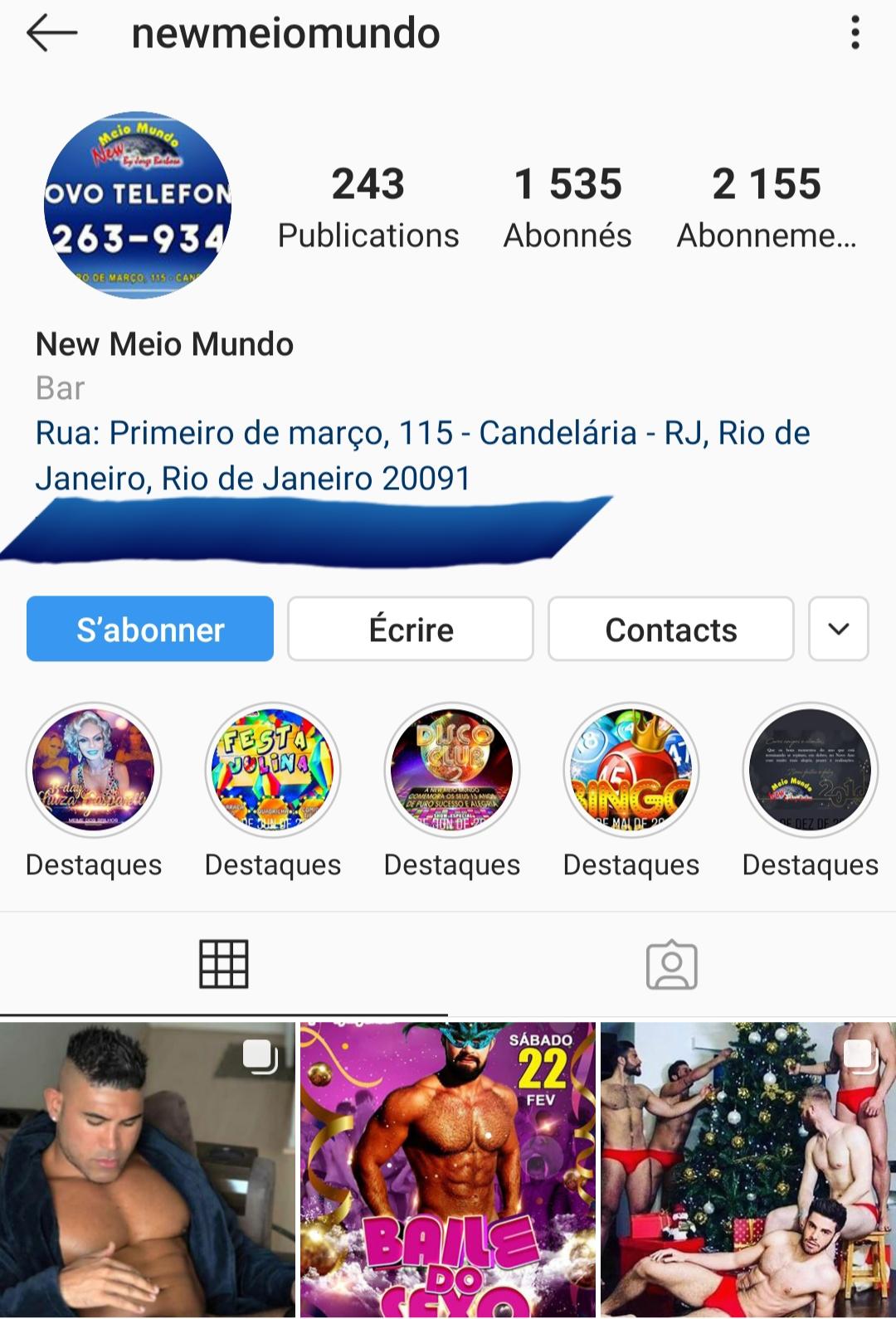The image size is (896, 1319).
Task: Open the post of the man in a robe
Action: click(148, 1170)
